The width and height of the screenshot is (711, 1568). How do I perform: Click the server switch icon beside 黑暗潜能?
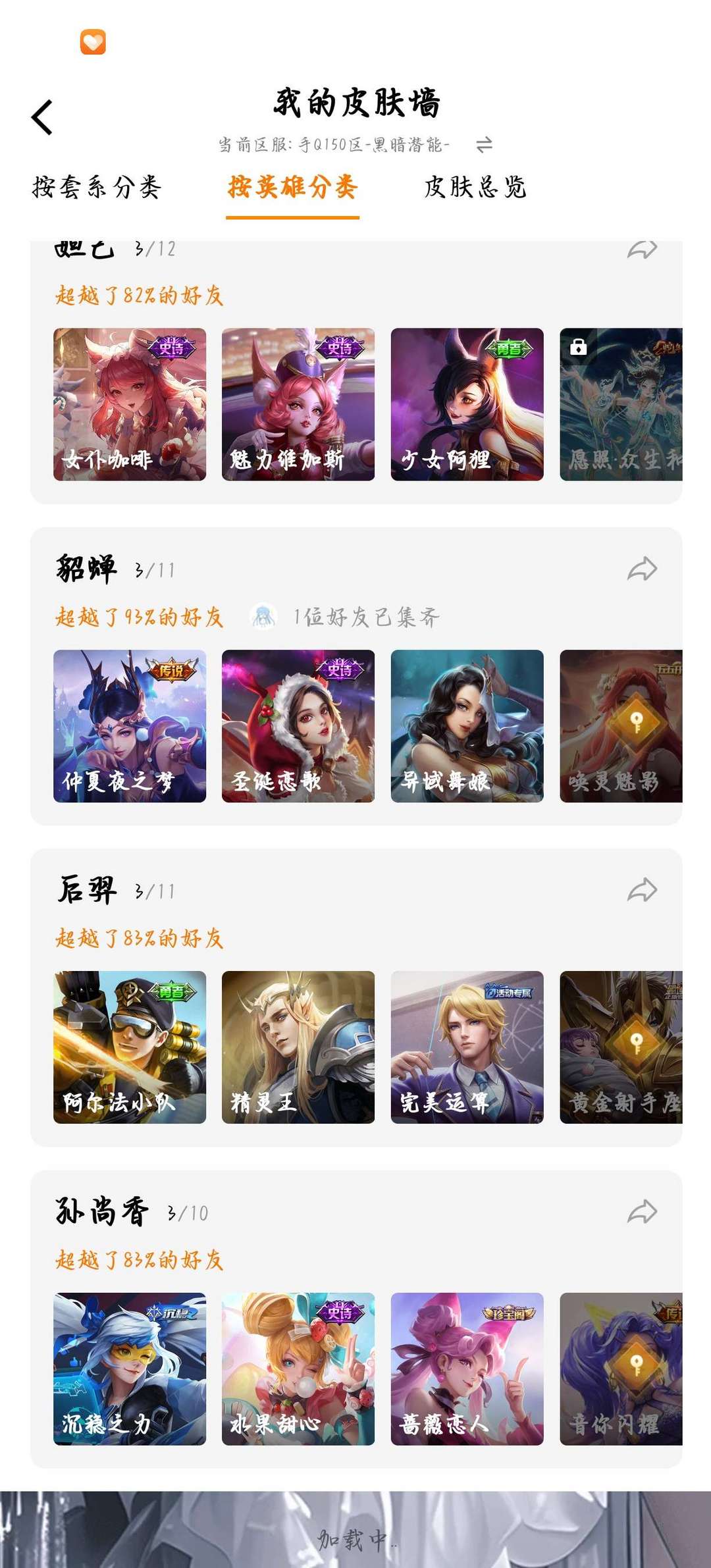click(x=484, y=146)
